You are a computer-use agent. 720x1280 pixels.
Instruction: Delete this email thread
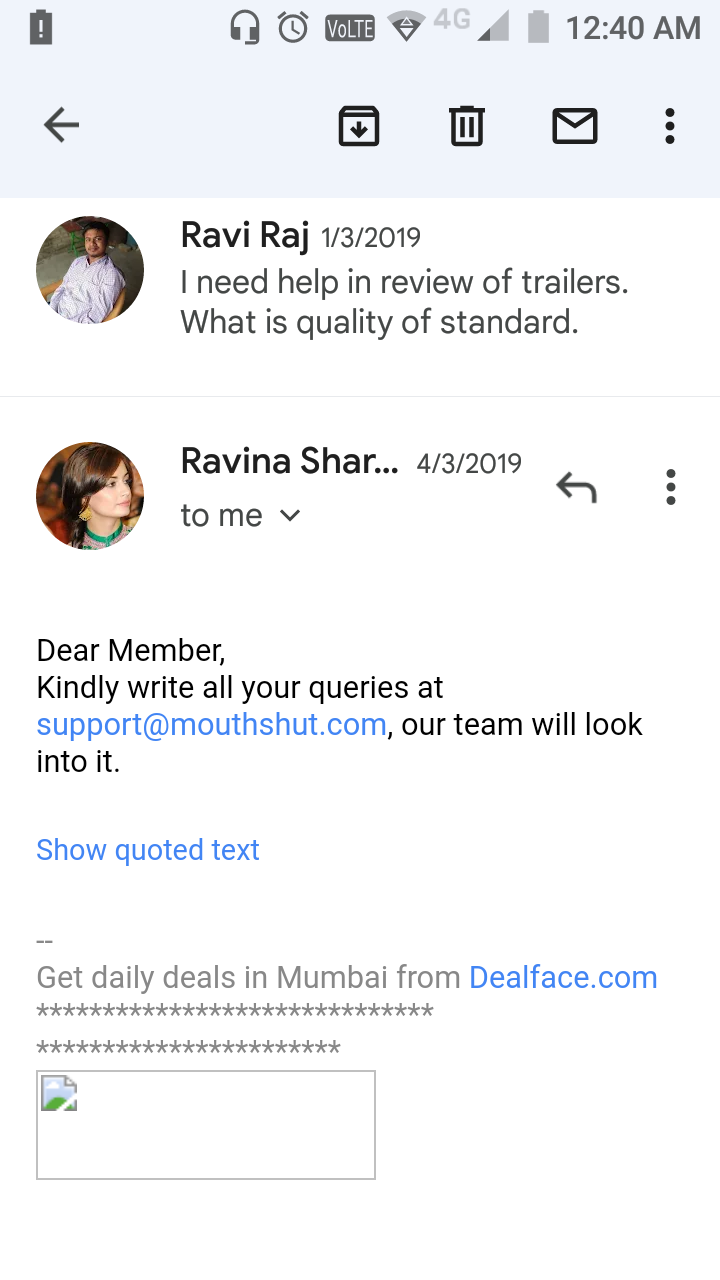pyautogui.click(x=466, y=126)
